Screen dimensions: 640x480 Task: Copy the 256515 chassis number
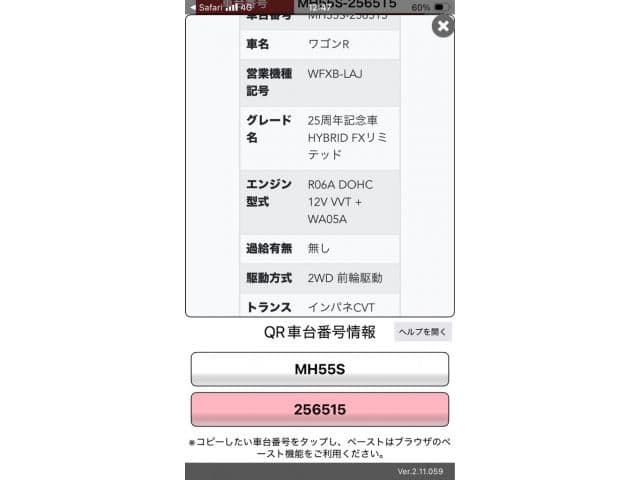319,410
